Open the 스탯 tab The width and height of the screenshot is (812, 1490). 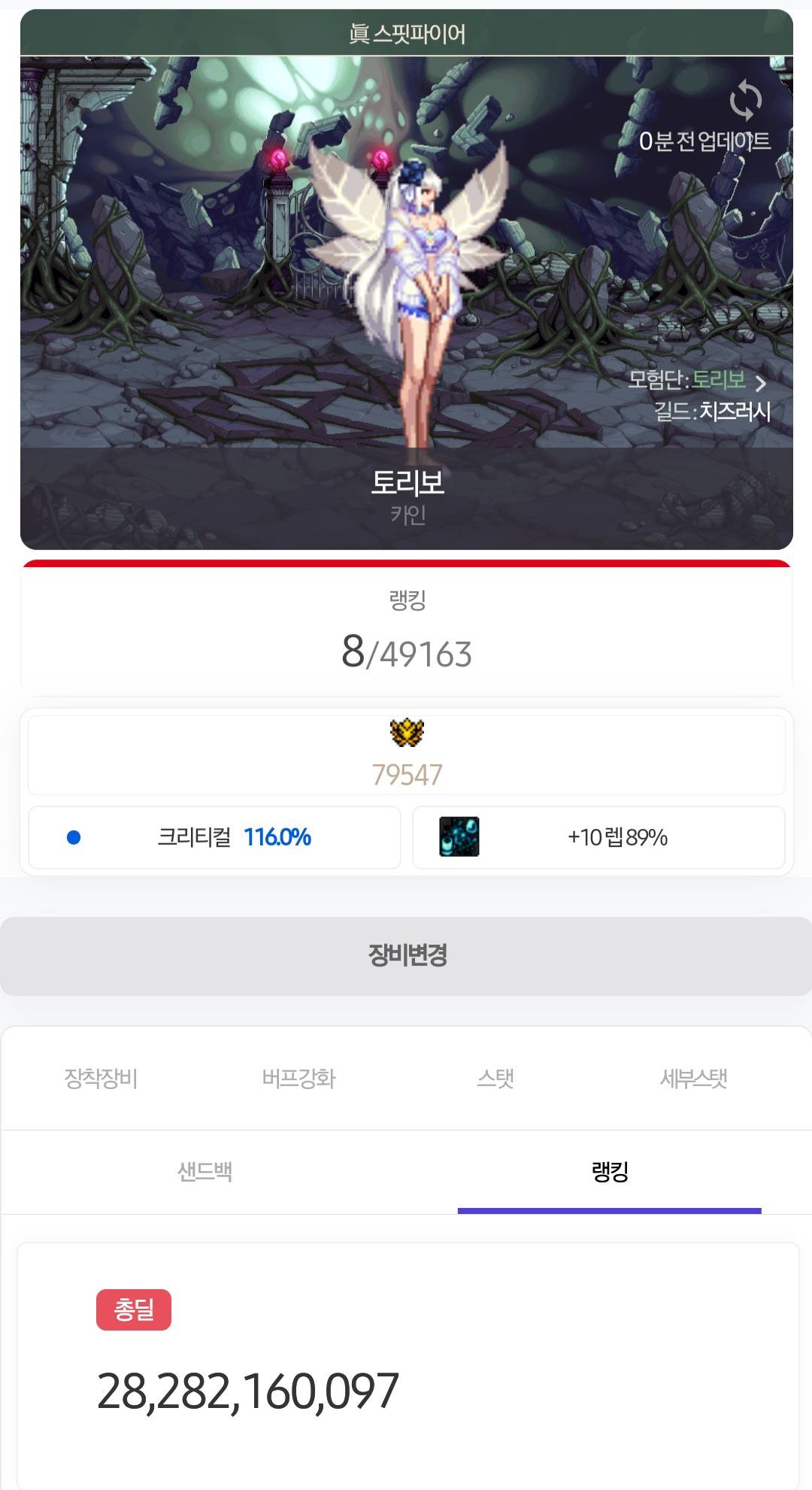pyautogui.click(x=495, y=1079)
